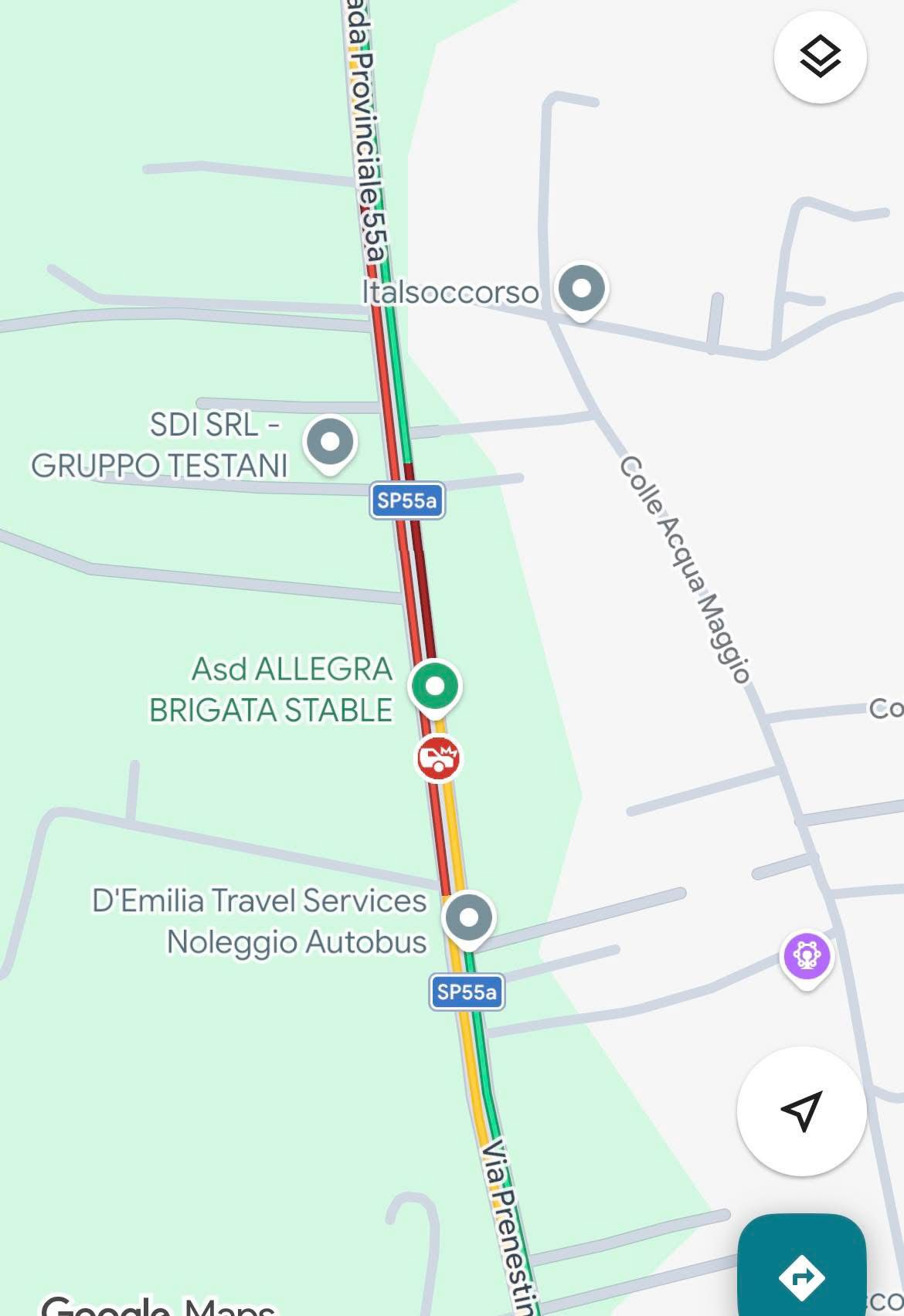
Task: Open D'Emilia Travel Services Noleggio Autobus pin
Action: pyautogui.click(x=469, y=918)
